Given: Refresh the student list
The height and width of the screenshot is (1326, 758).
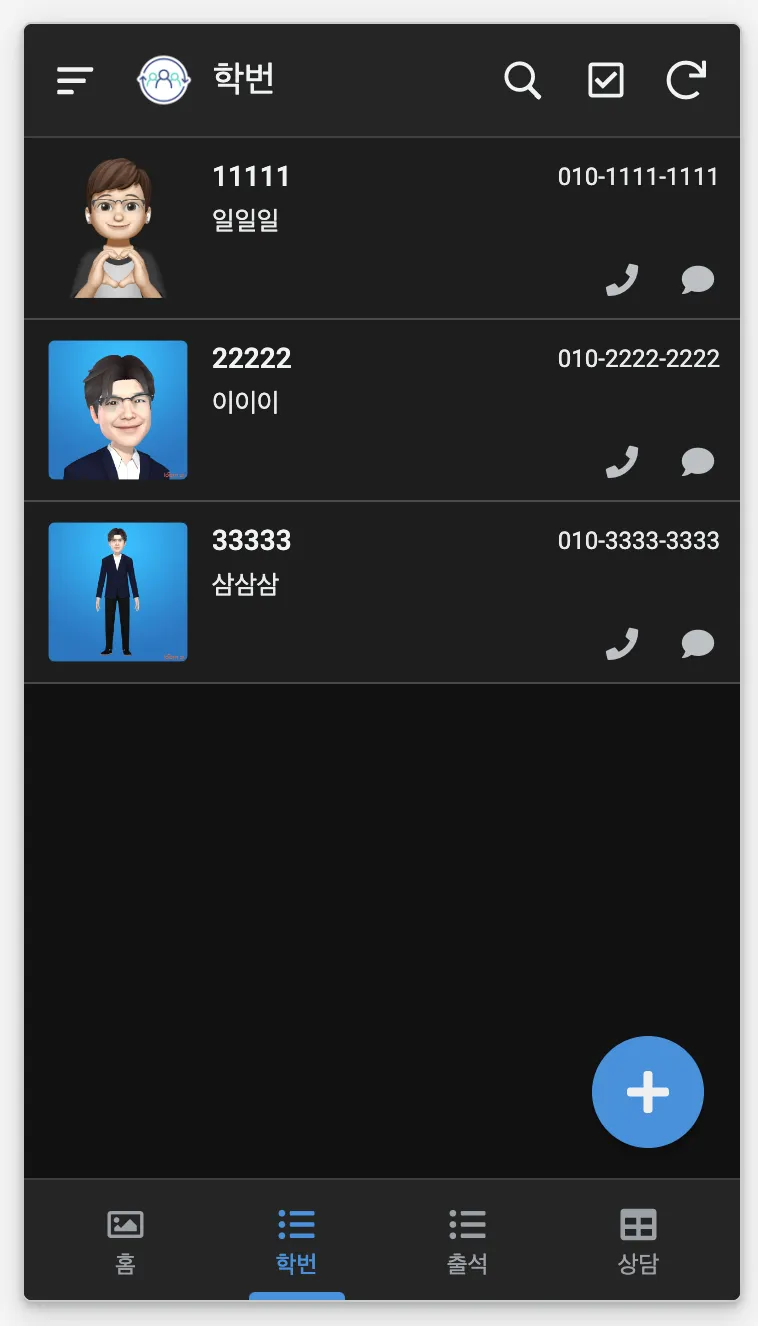Looking at the screenshot, I should coord(686,80).
